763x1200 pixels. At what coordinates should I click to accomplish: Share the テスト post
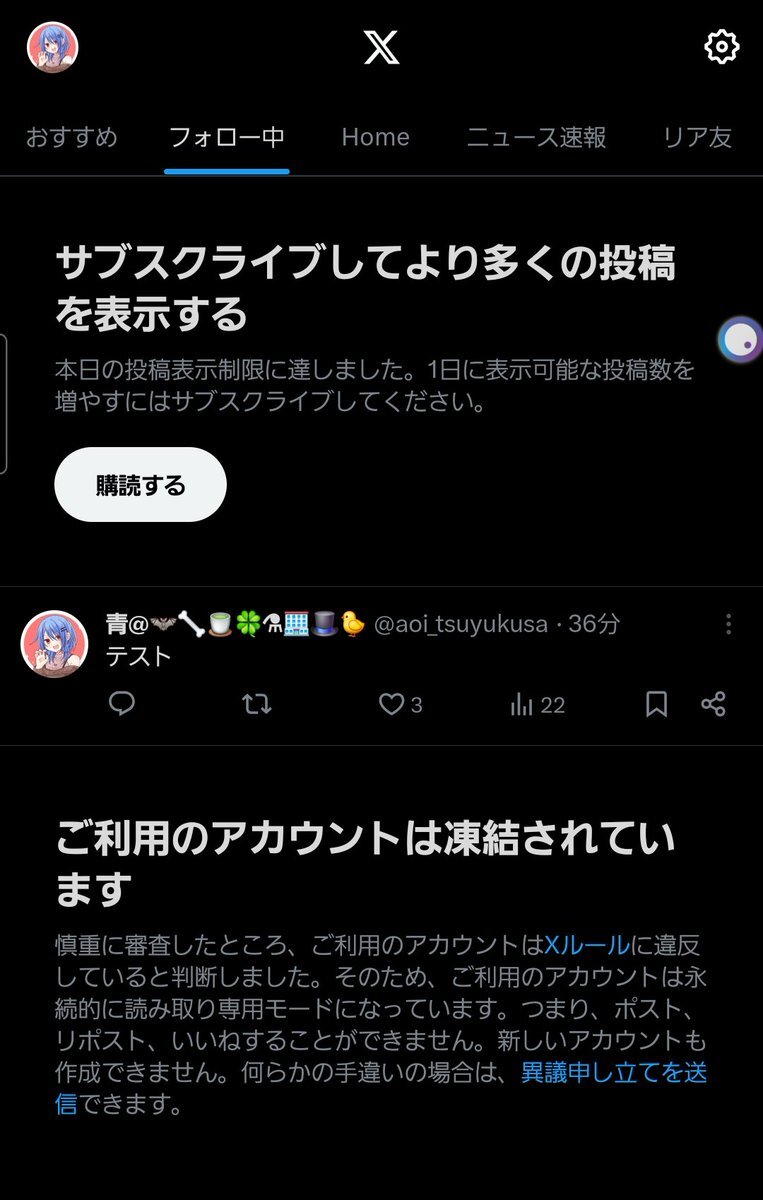tap(713, 704)
